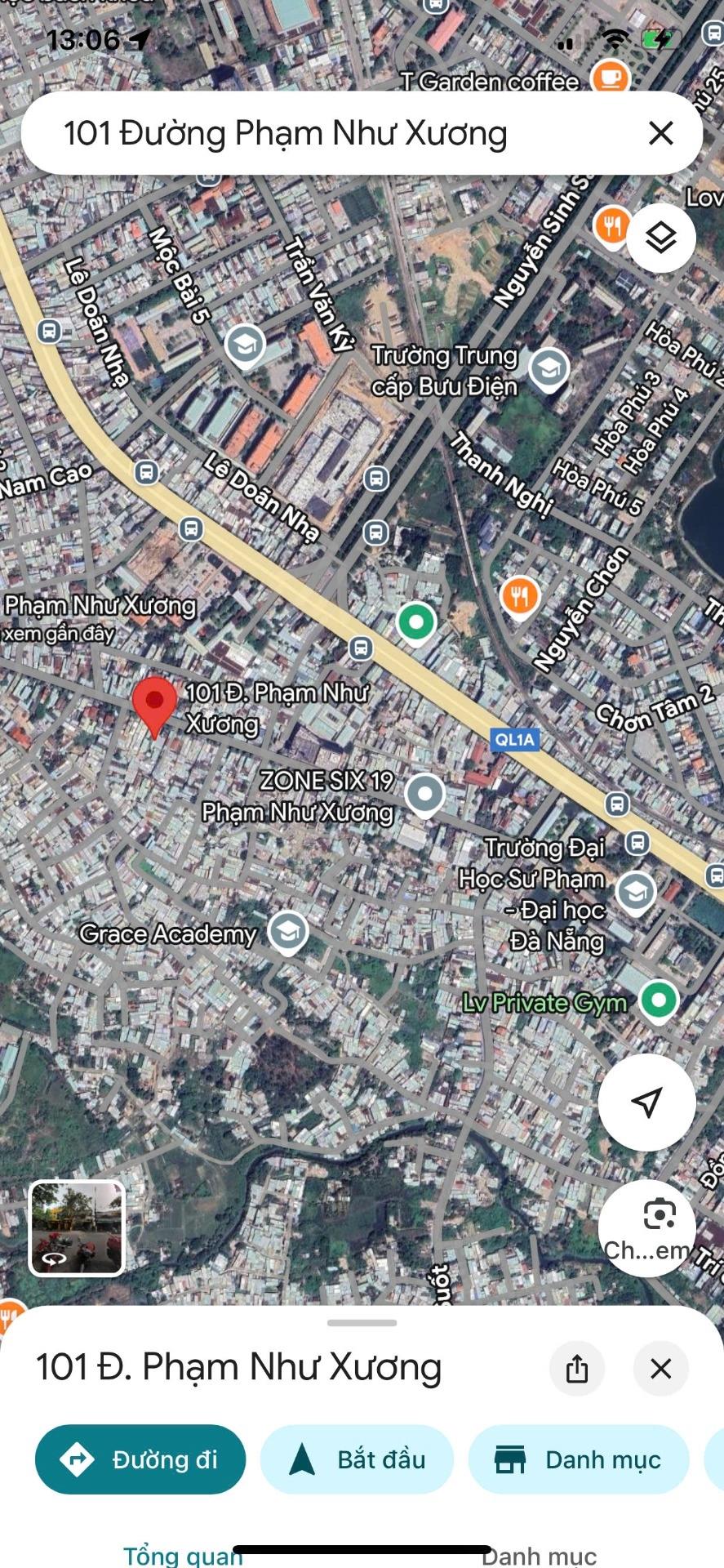
Task: Open the search box showing 101 Đường Phạm Như Xương
Action: (x=326, y=133)
